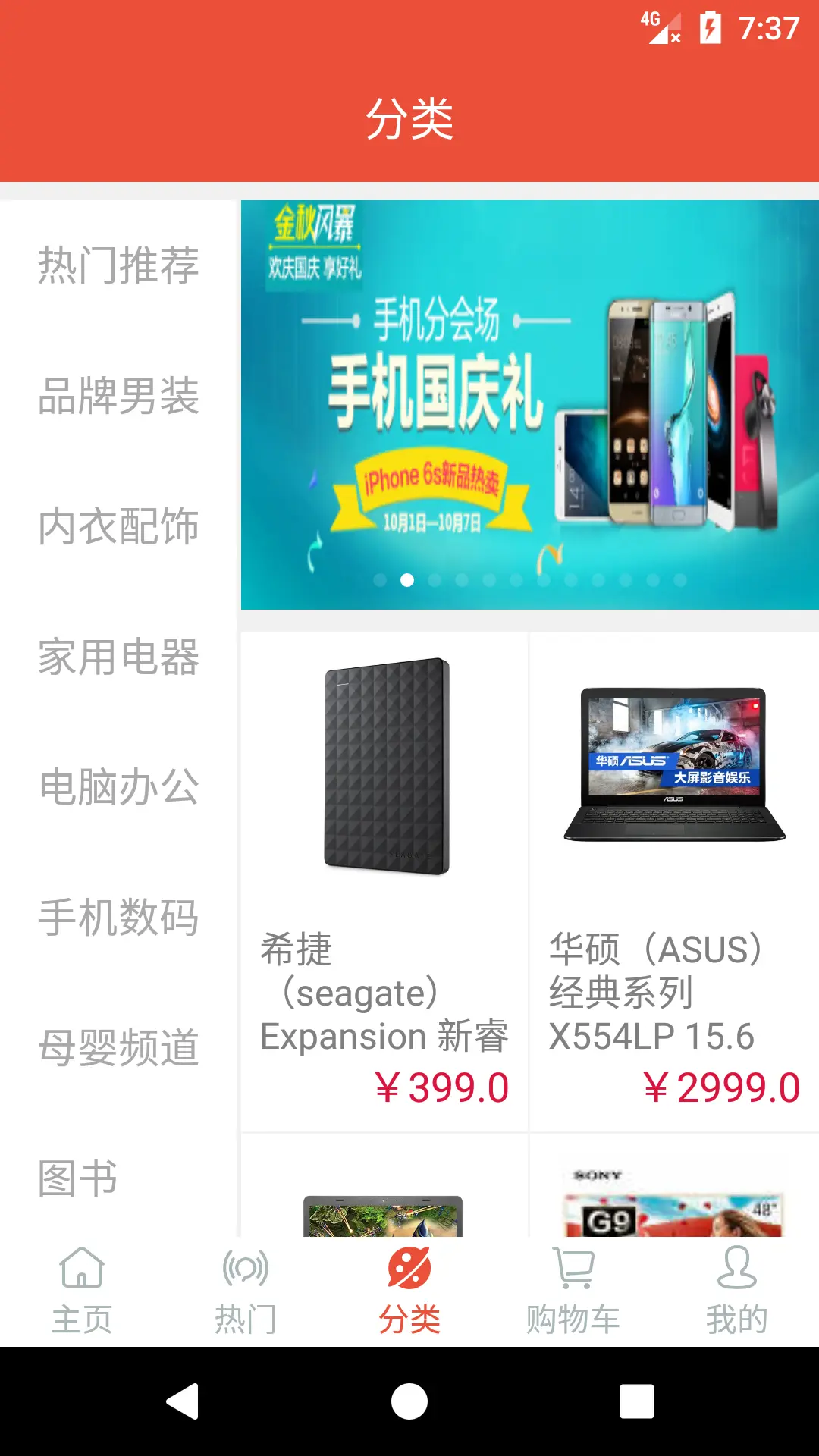Tap the 热门 hot items icon
The width and height of the screenshot is (819, 1456).
246,1282
